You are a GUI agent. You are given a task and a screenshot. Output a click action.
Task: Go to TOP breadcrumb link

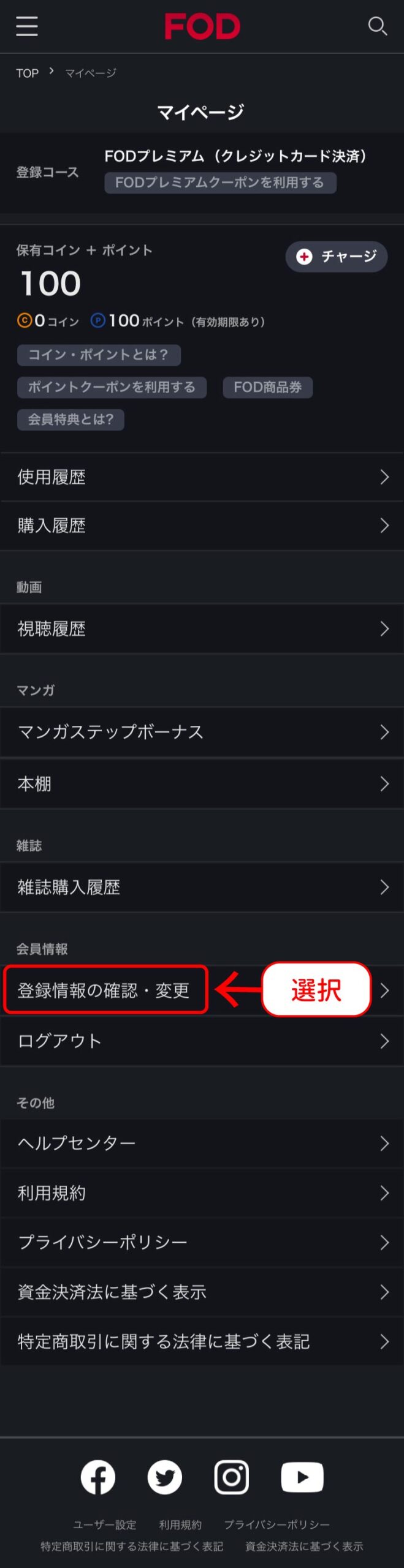[27, 73]
